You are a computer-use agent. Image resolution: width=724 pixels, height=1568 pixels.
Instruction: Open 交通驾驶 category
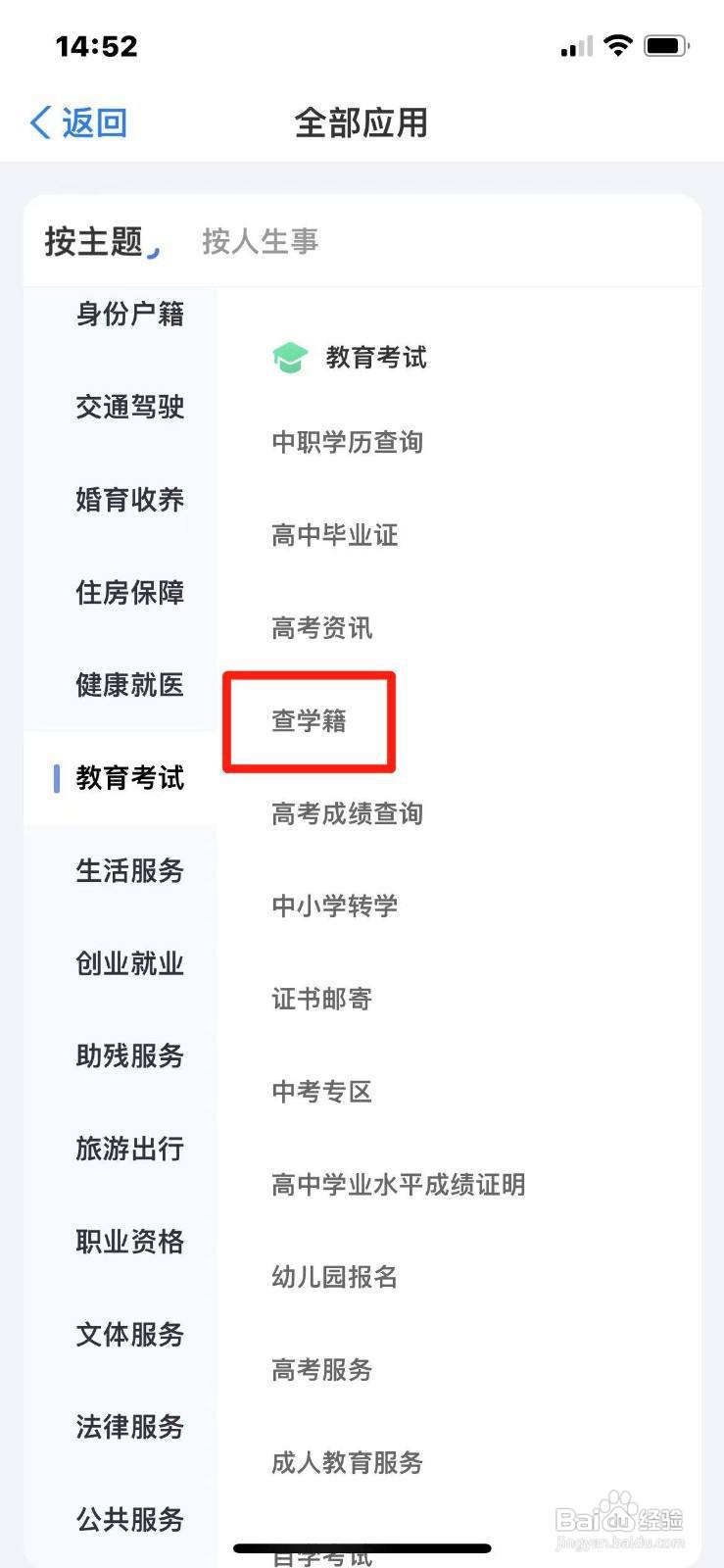coord(128,408)
